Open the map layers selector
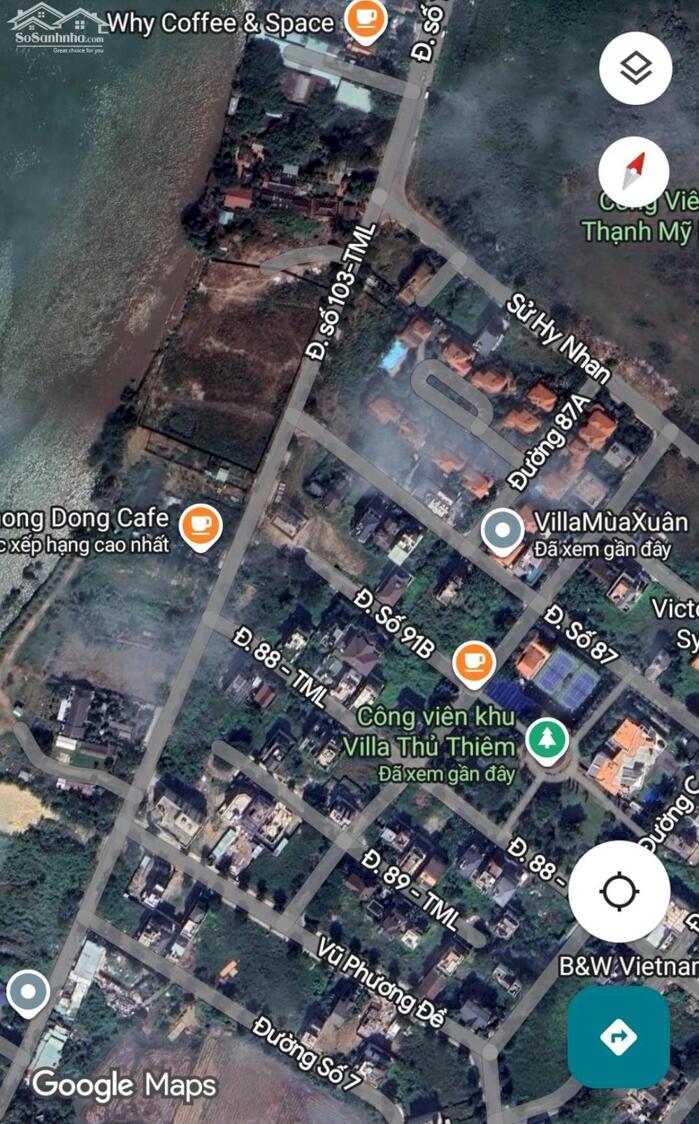699x1124 pixels. 635,68
